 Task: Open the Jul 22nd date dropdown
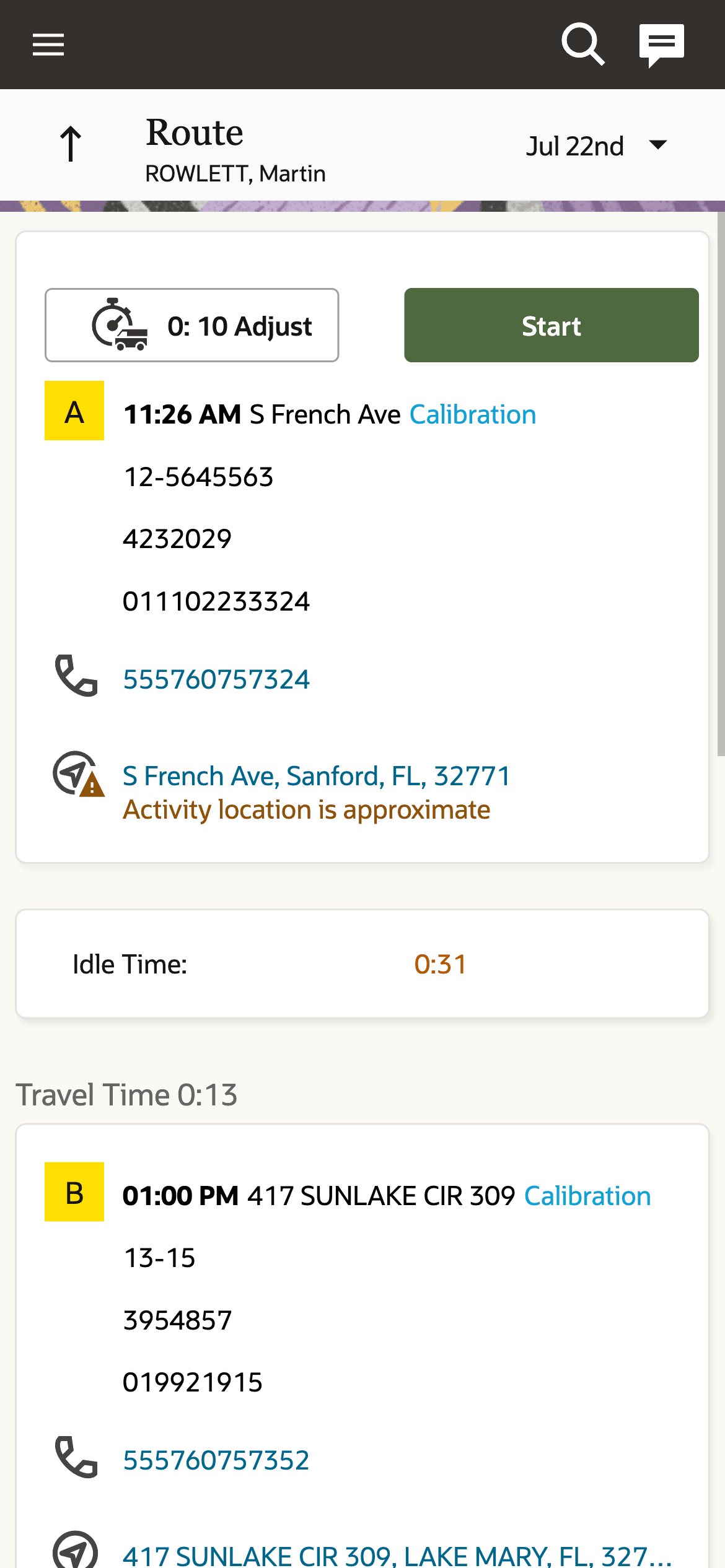pos(596,146)
